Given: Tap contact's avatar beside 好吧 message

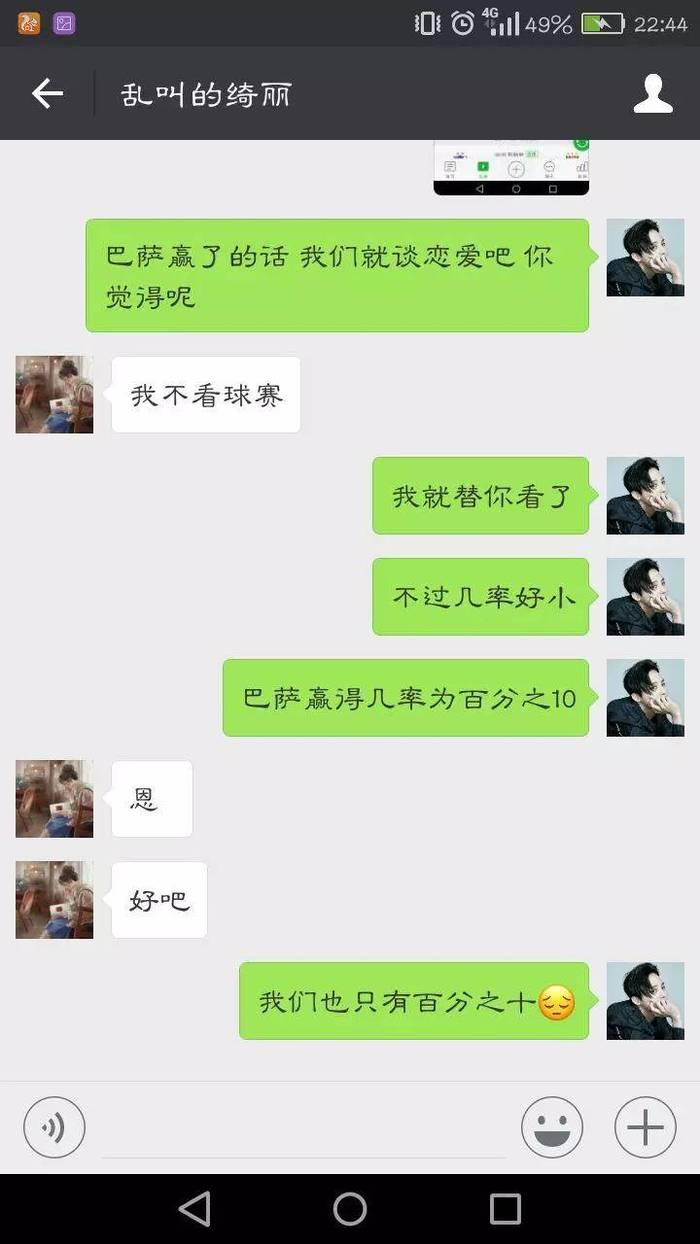Looking at the screenshot, I should pyautogui.click(x=54, y=900).
